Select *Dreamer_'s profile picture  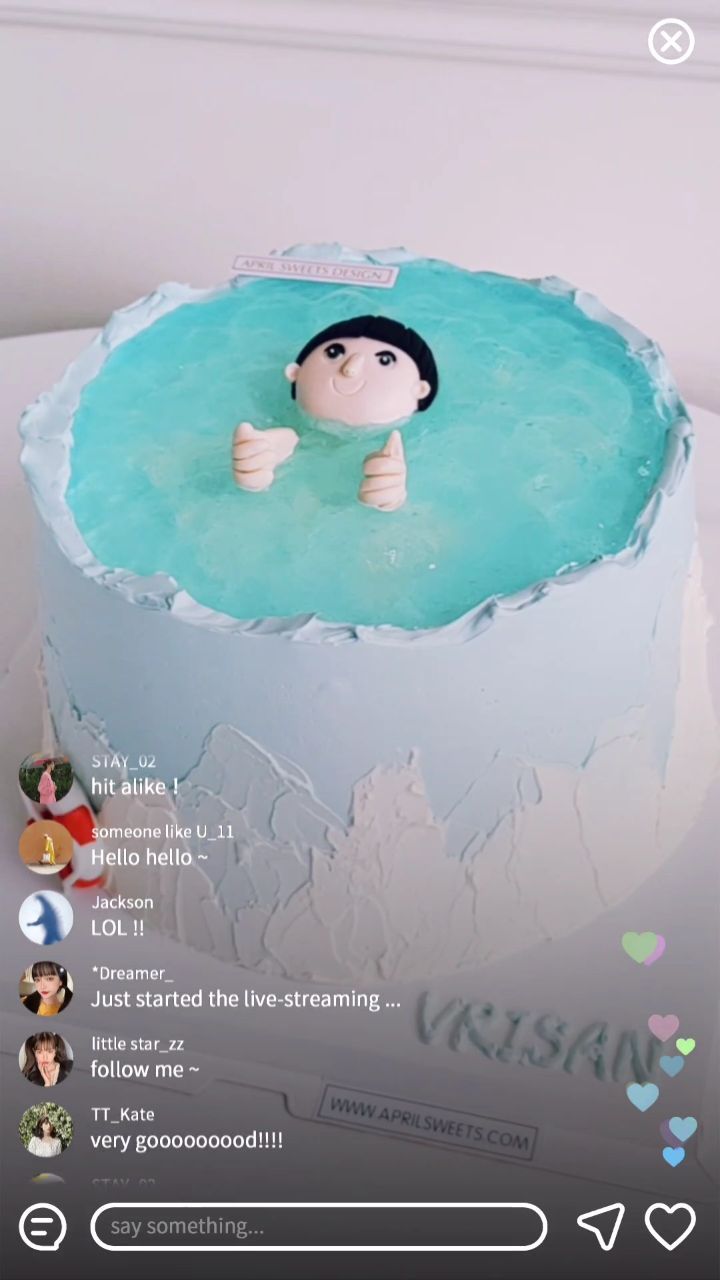(47, 988)
